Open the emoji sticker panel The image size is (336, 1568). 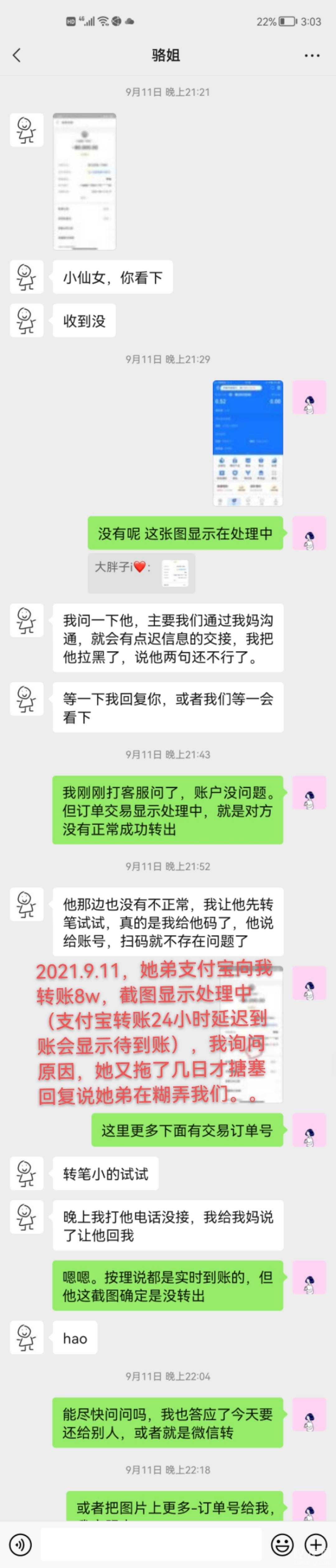coord(282,1544)
